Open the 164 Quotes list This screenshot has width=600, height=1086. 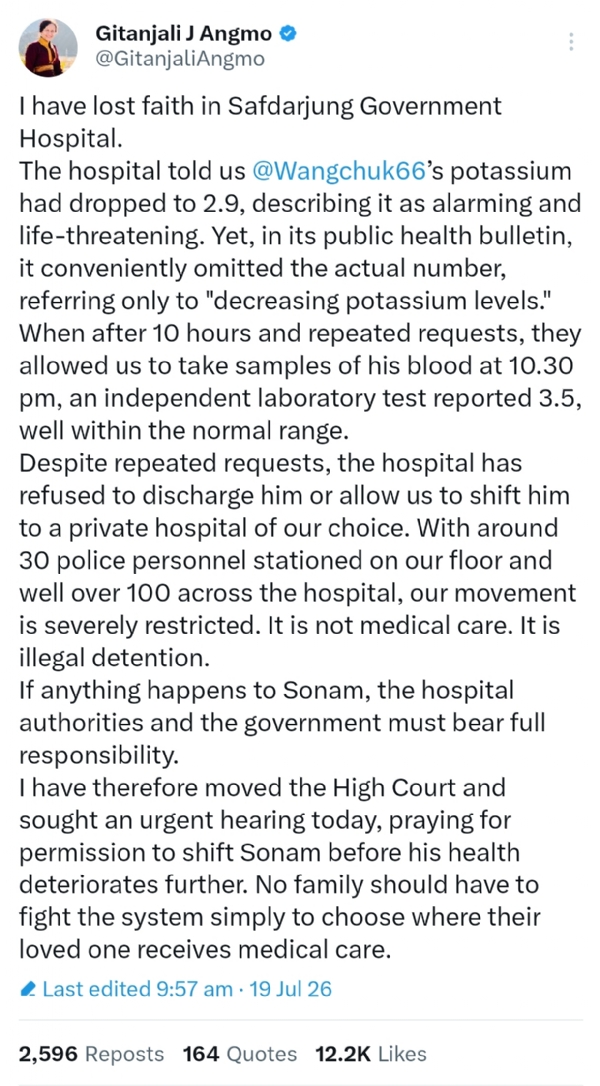[x=240, y=1054]
